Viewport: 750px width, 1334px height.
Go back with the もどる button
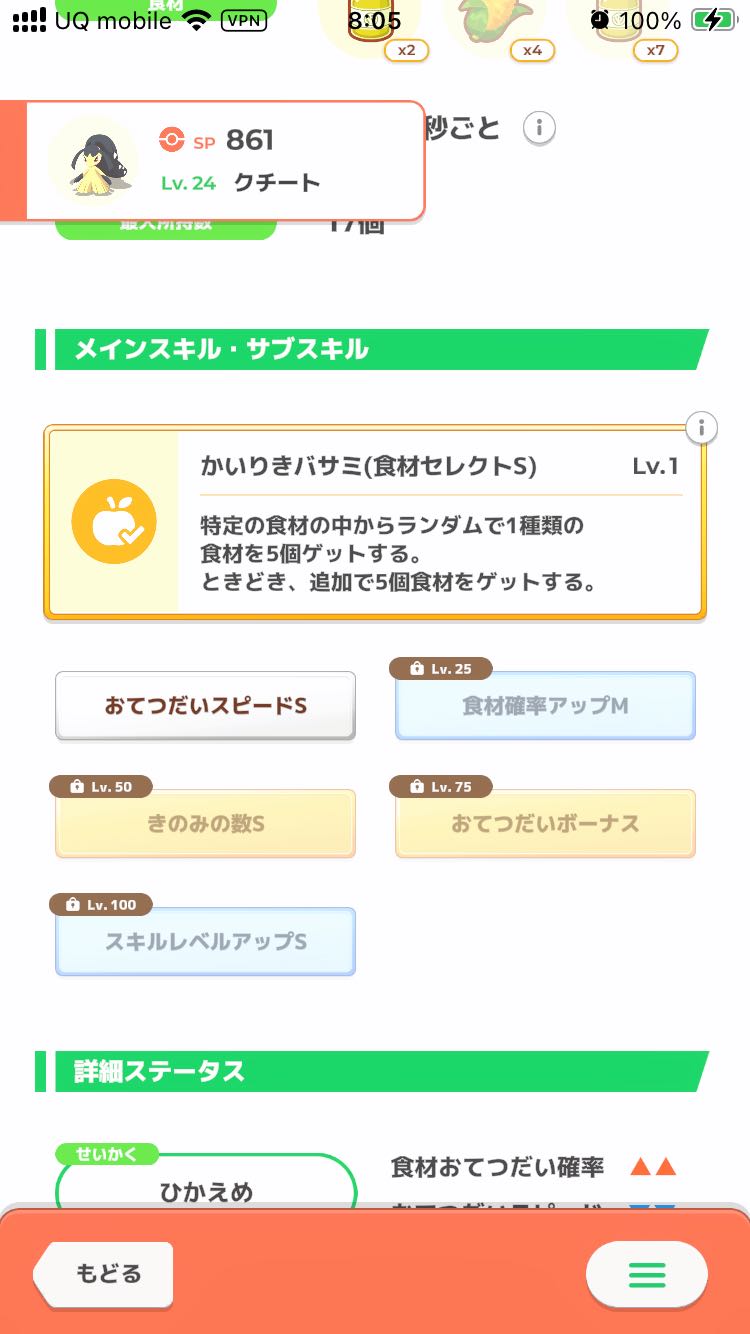click(104, 1274)
